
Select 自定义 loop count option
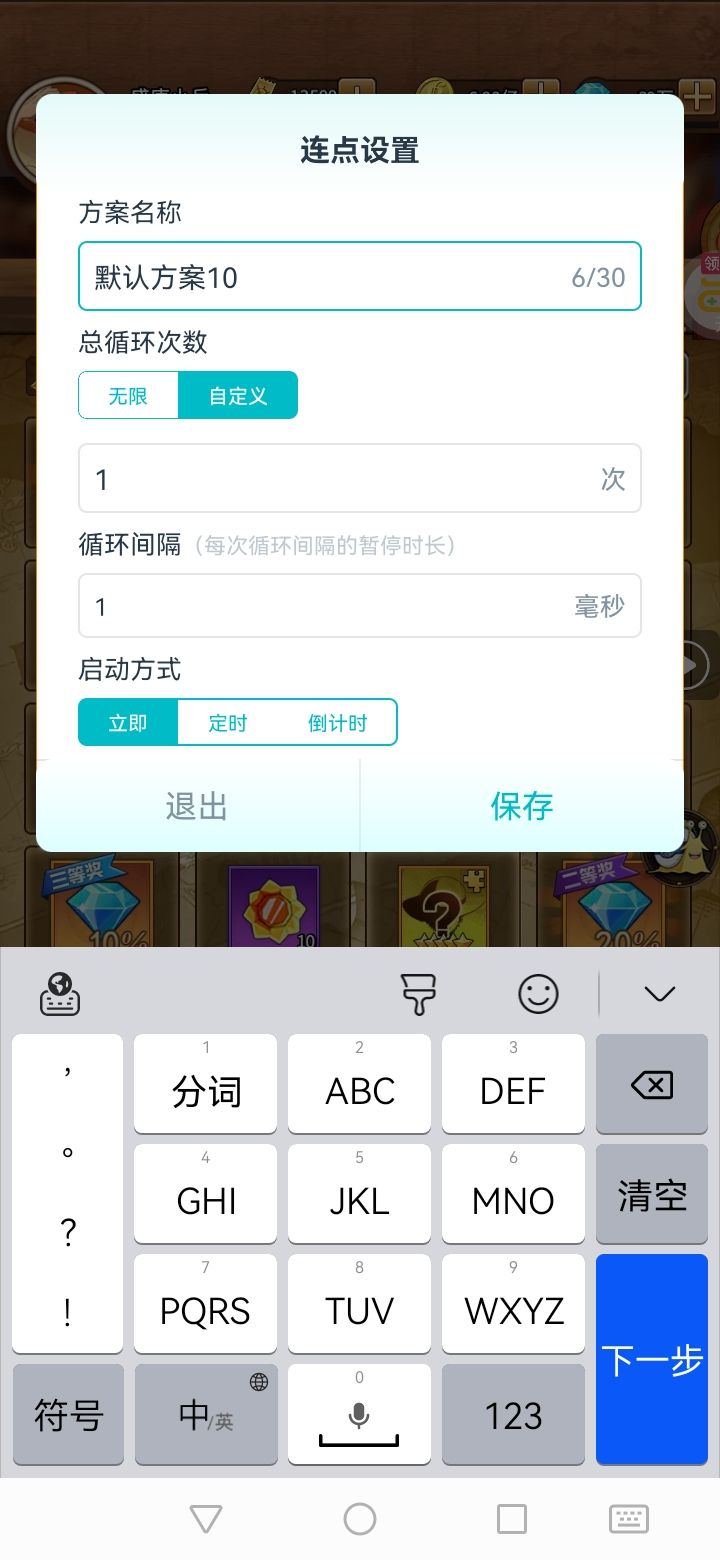[x=238, y=396]
